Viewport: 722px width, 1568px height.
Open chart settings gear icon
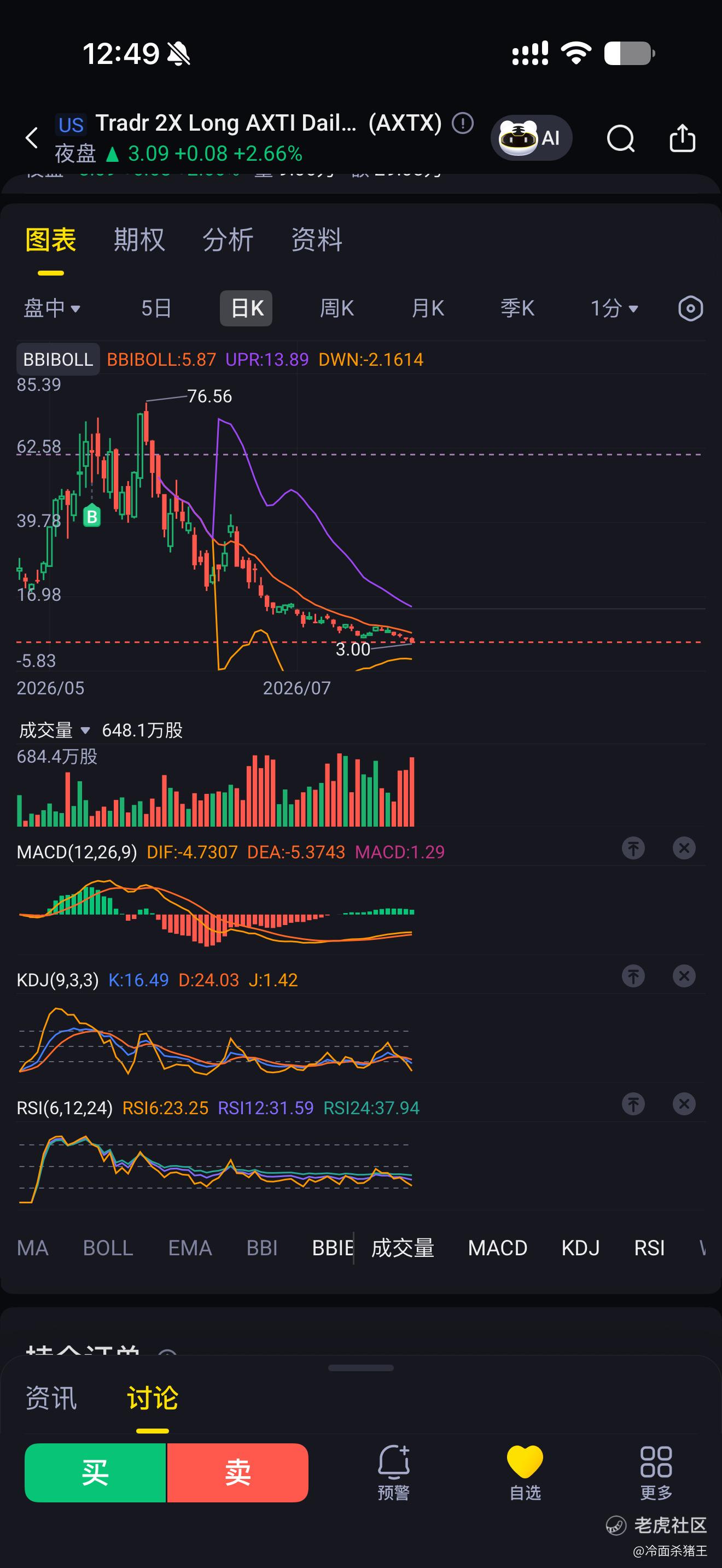[690, 308]
